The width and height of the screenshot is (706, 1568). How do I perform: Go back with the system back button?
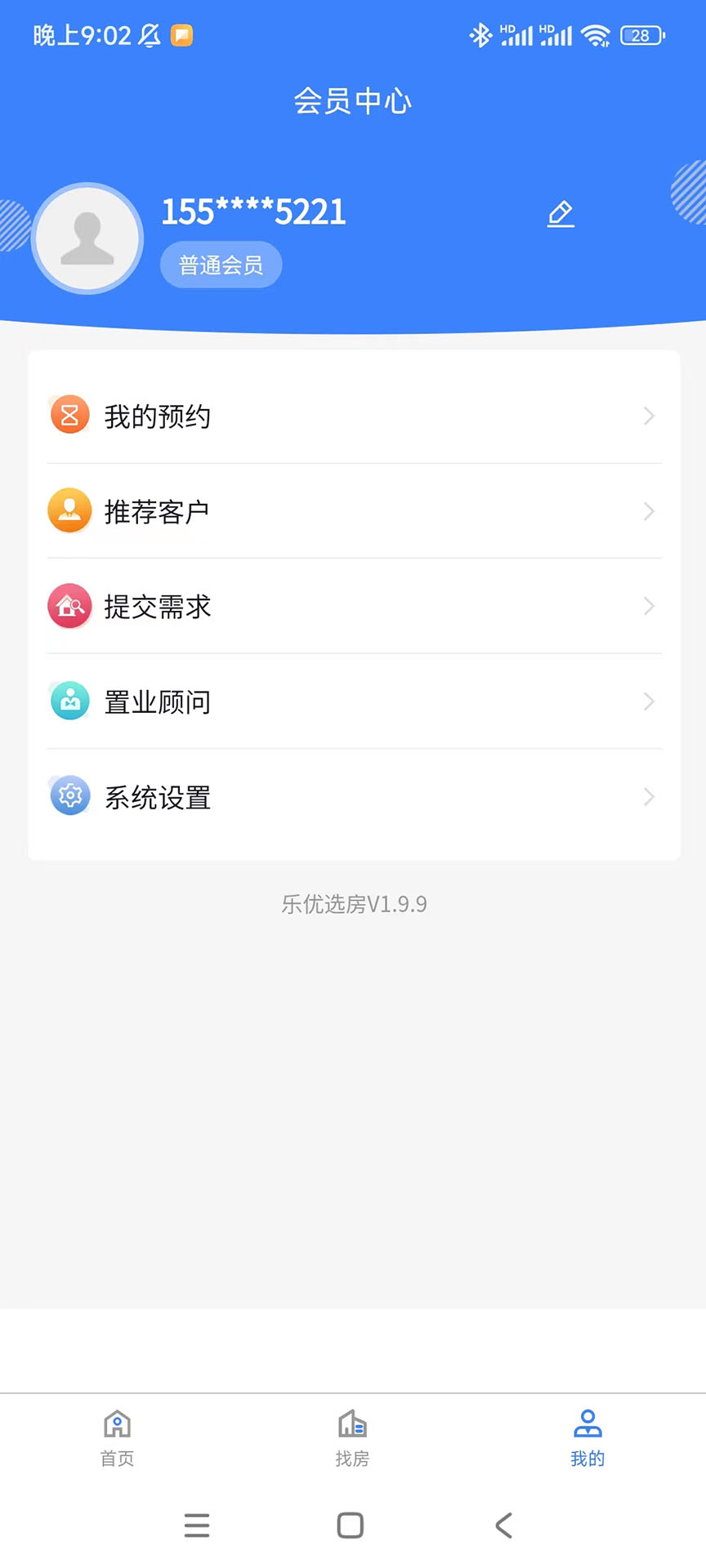(x=504, y=1526)
